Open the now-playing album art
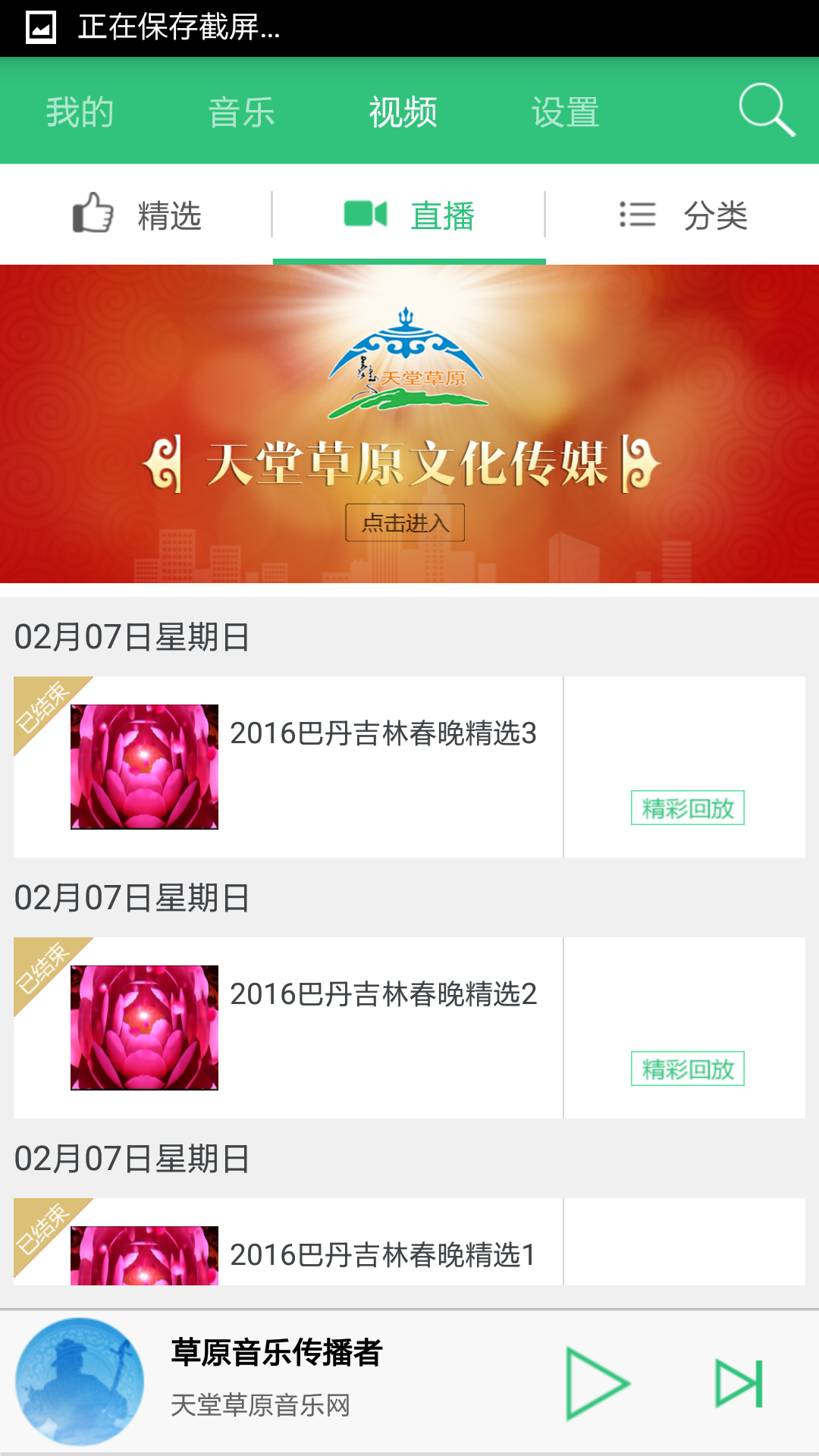The width and height of the screenshot is (819, 1456). coord(80,1382)
